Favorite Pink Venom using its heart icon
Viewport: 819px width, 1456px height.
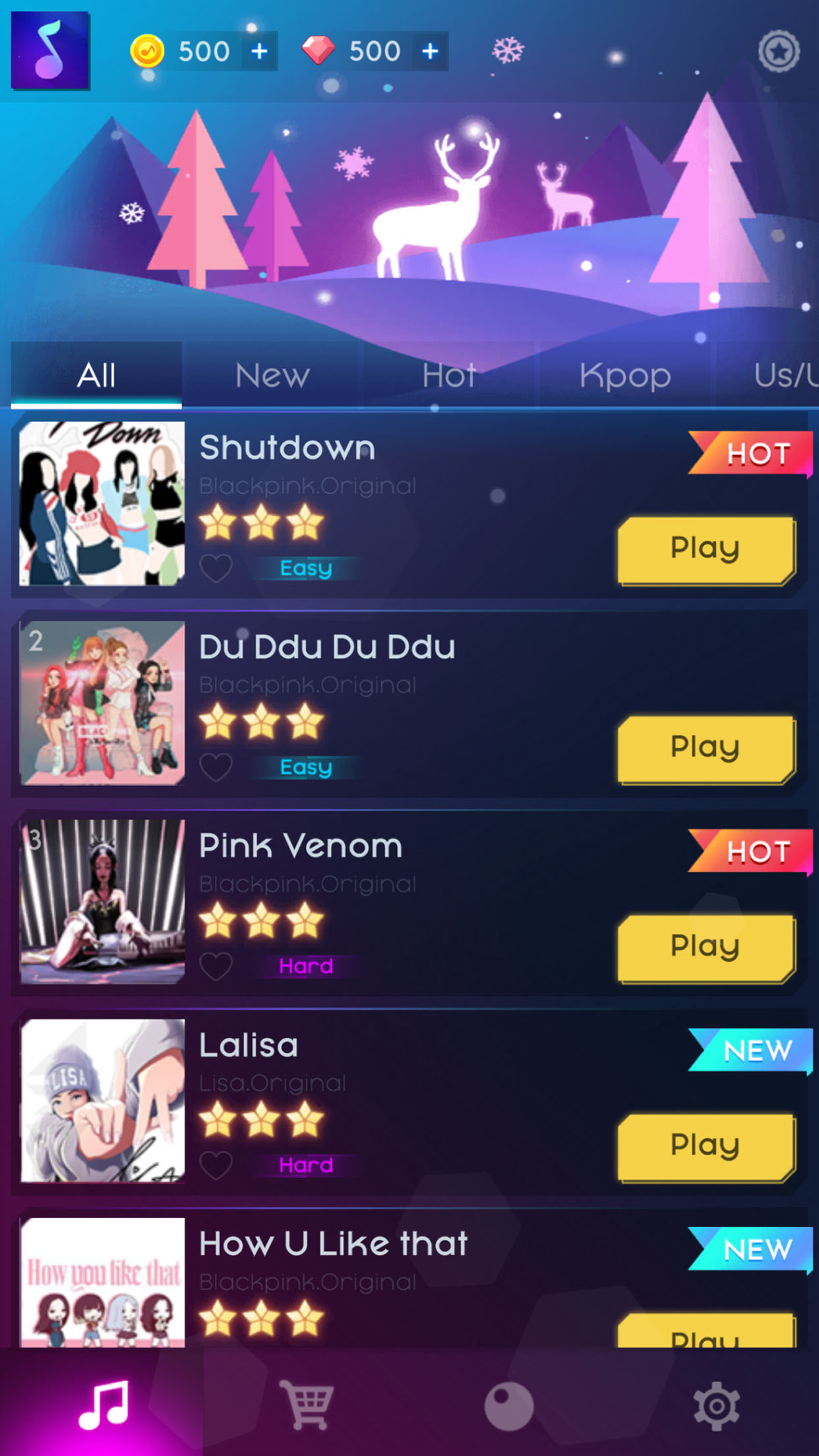coord(216,966)
